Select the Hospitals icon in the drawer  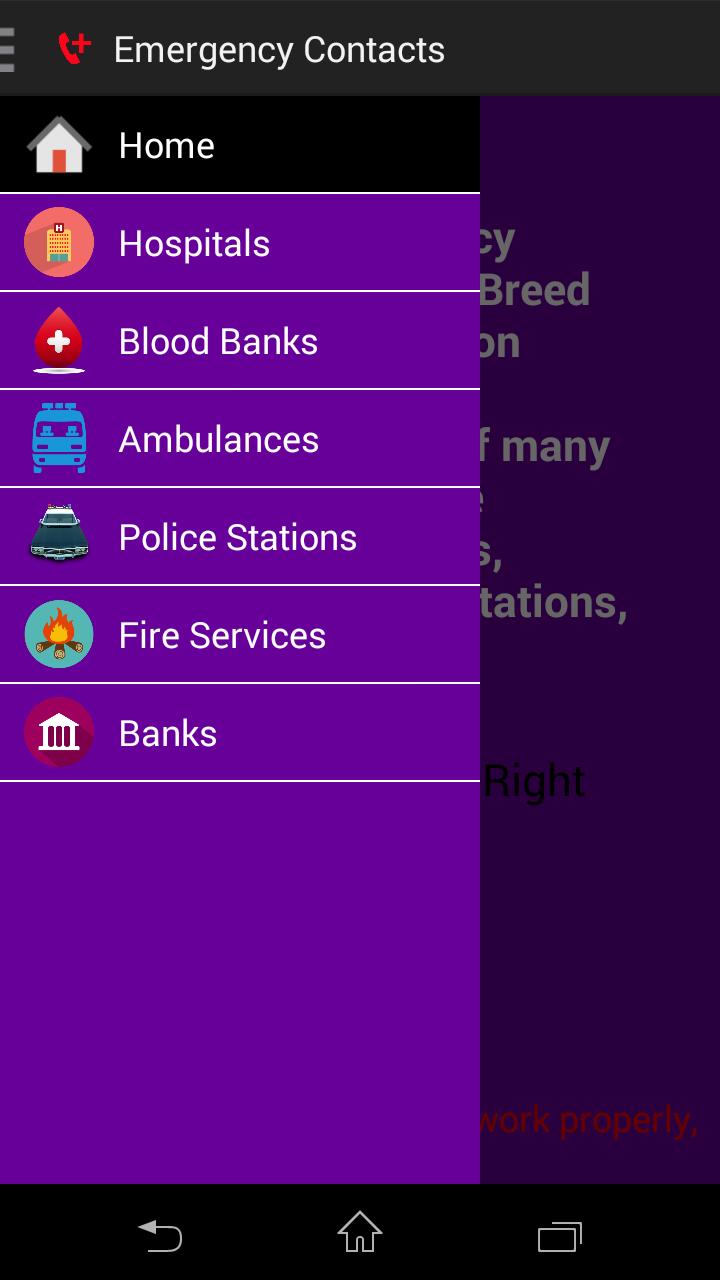[58, 242]
